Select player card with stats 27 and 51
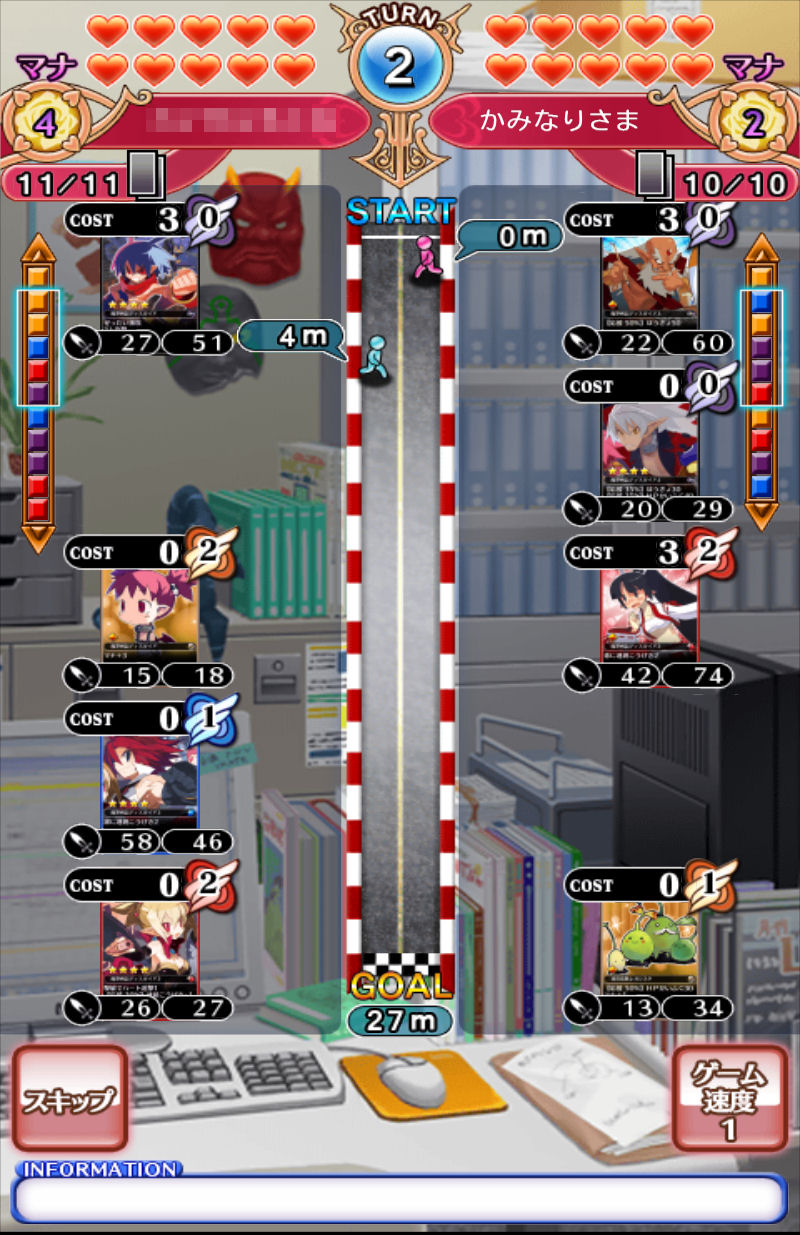Viewport: 800px width, 1235px height. [x=150, y=282]
